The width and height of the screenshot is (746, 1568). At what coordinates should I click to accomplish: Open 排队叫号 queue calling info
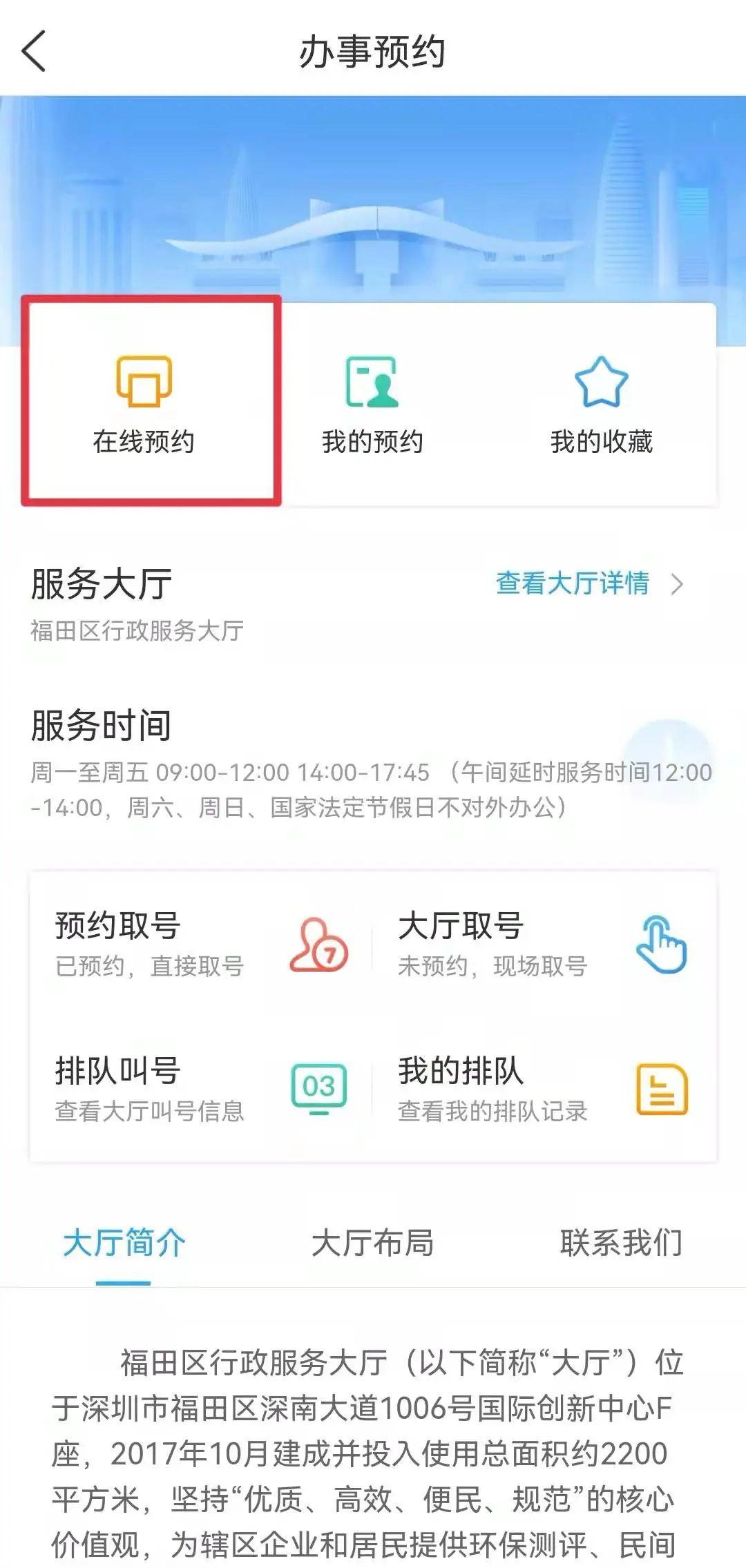point(200,1089)
